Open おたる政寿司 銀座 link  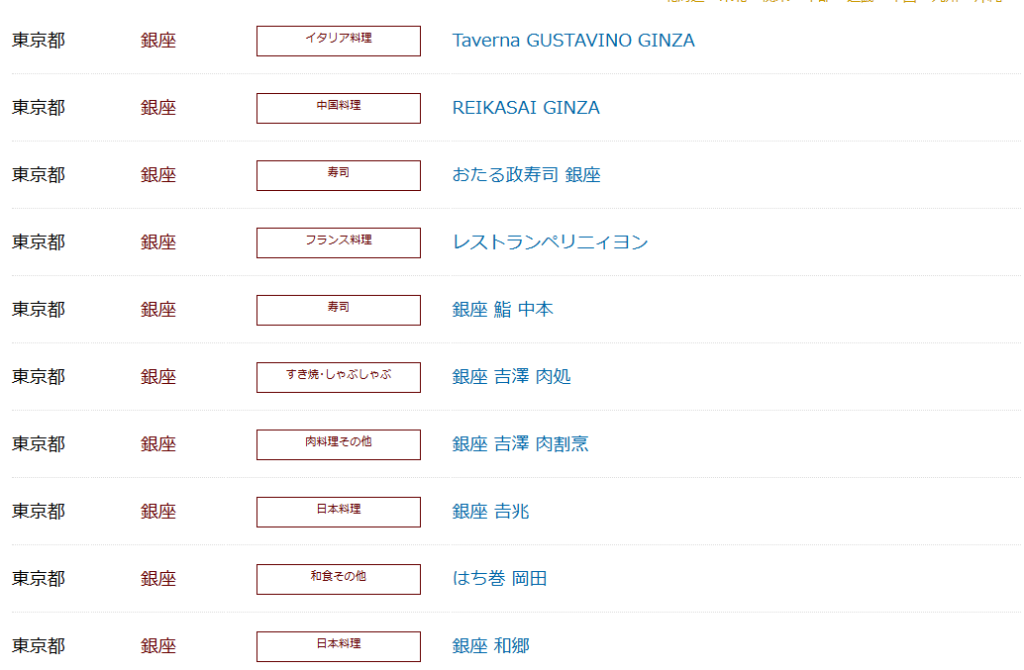click(x=526, y=175)
